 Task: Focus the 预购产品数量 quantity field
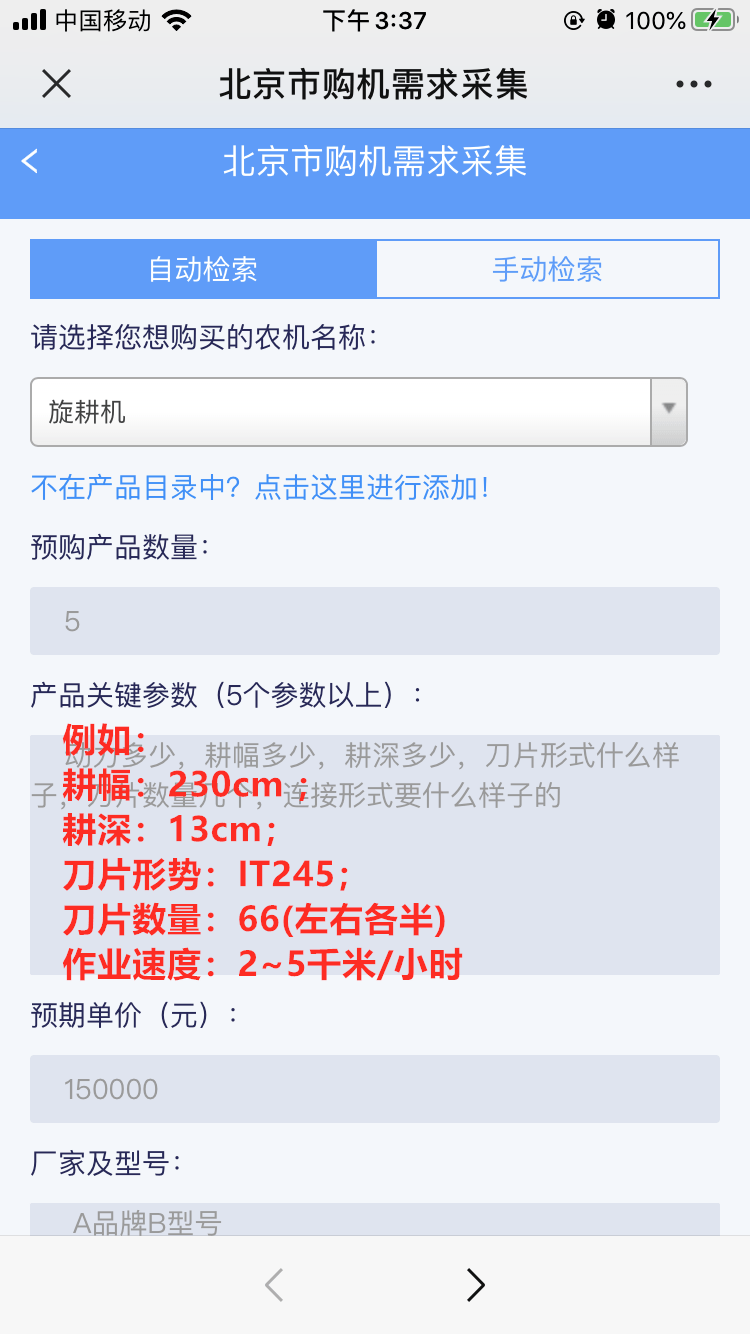click(x=374, y=621)
